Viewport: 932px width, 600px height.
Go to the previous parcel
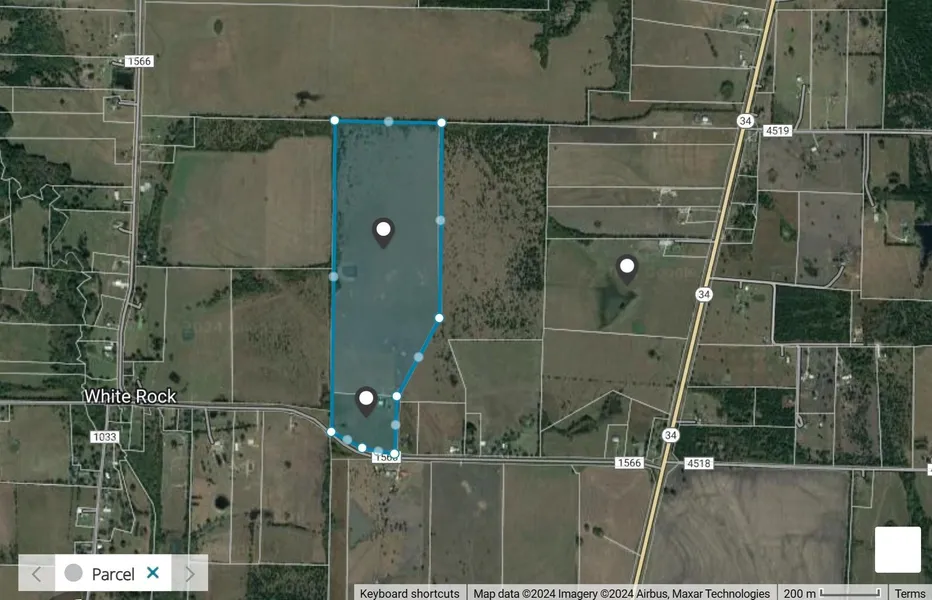click(x=37, y=574)
